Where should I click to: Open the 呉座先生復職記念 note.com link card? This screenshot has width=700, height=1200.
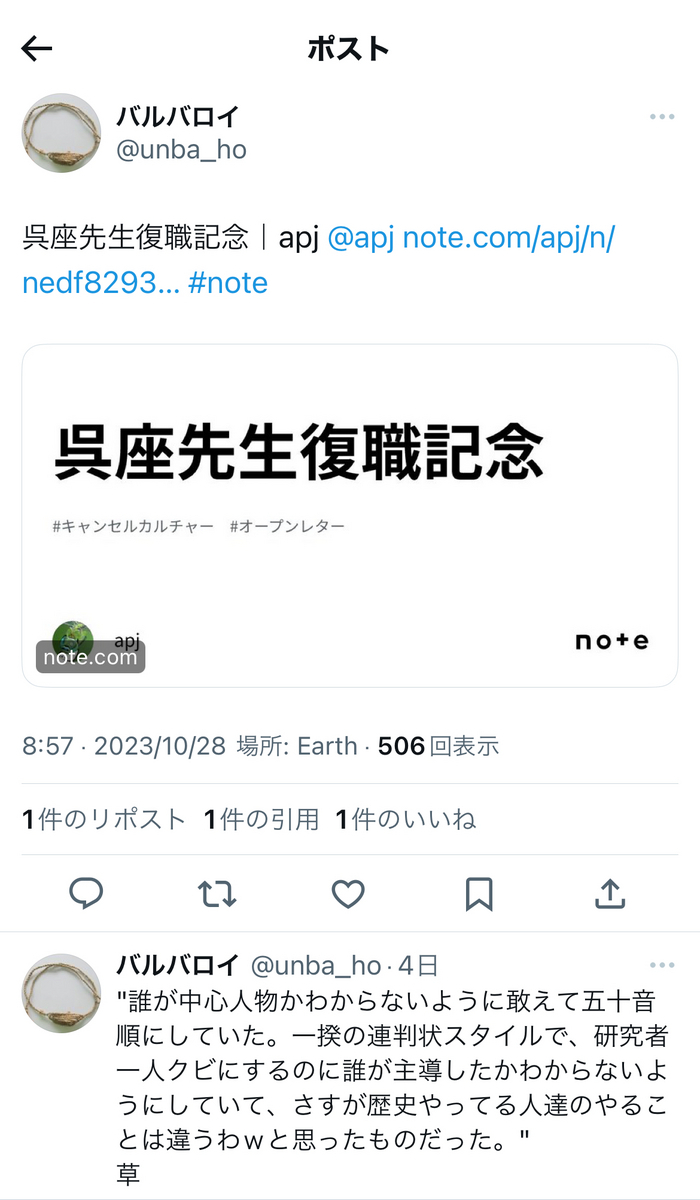coord(350,515)
